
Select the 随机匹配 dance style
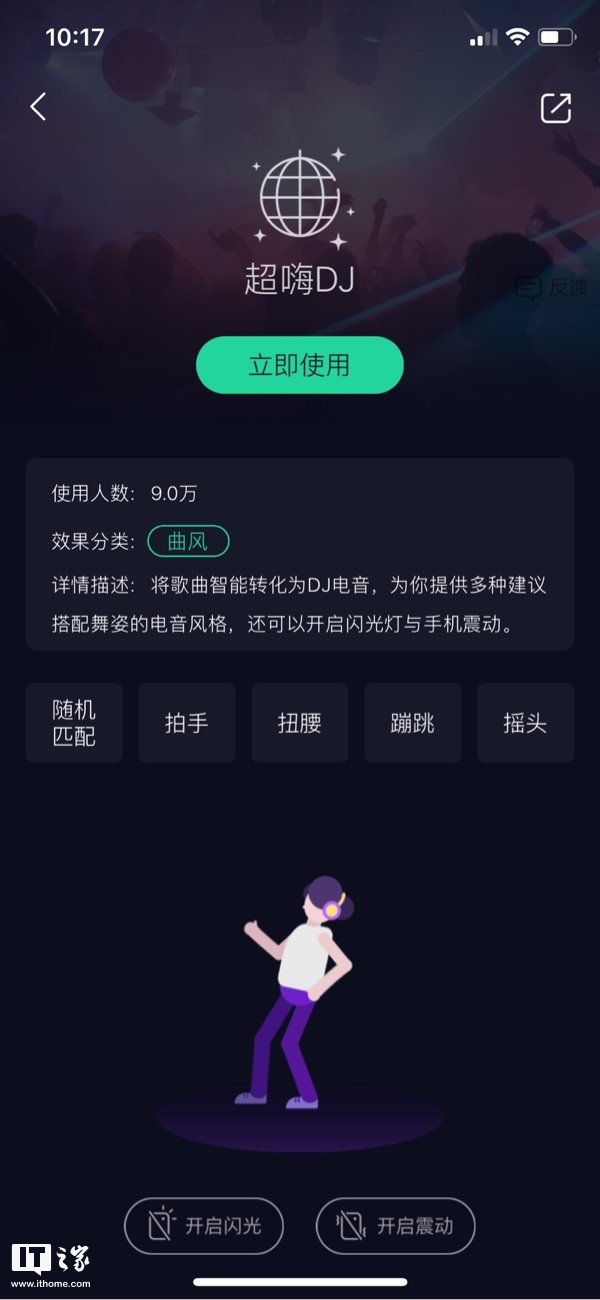[74, 723]
